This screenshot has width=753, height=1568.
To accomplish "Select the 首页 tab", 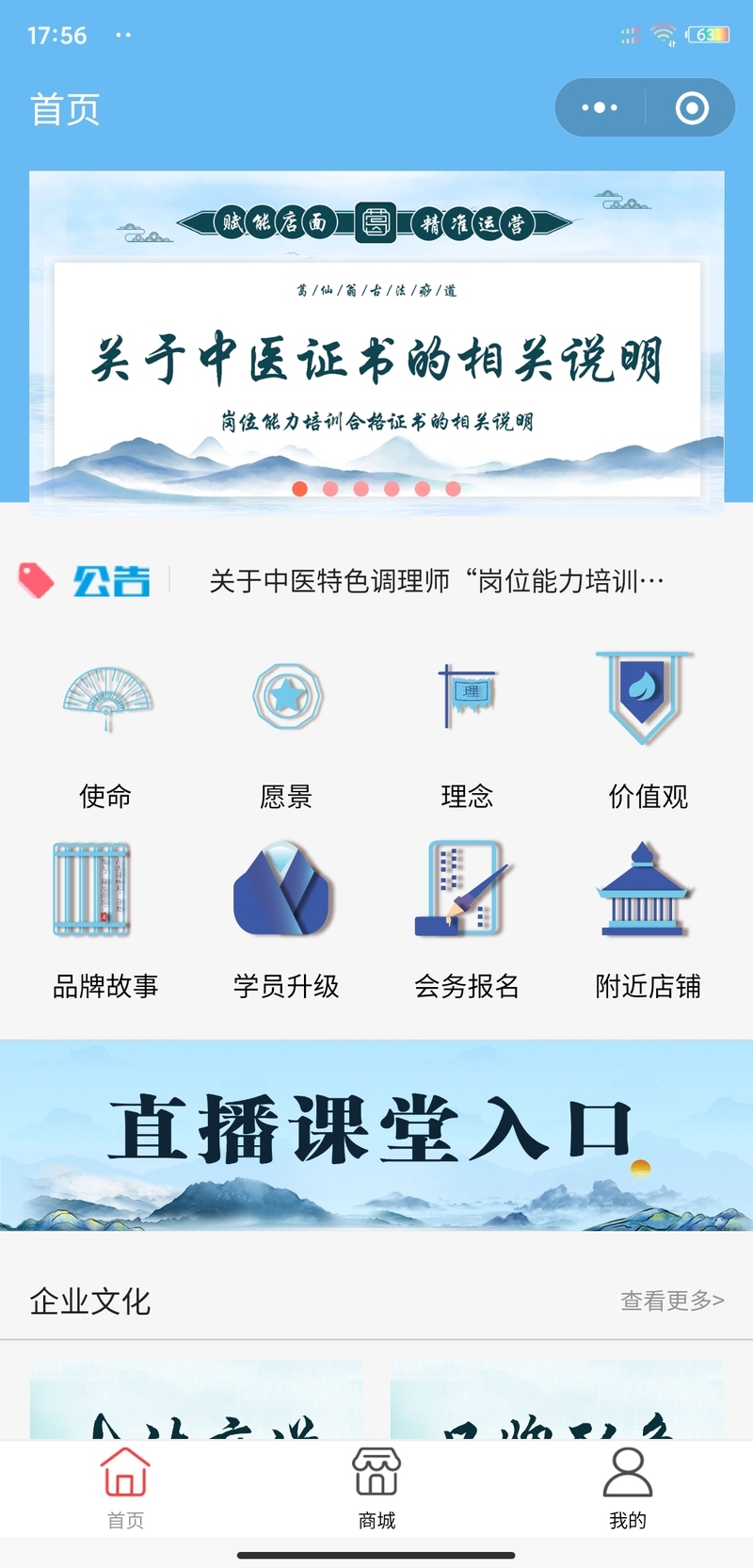I will pyautogui.click(x=125, y=1488).
